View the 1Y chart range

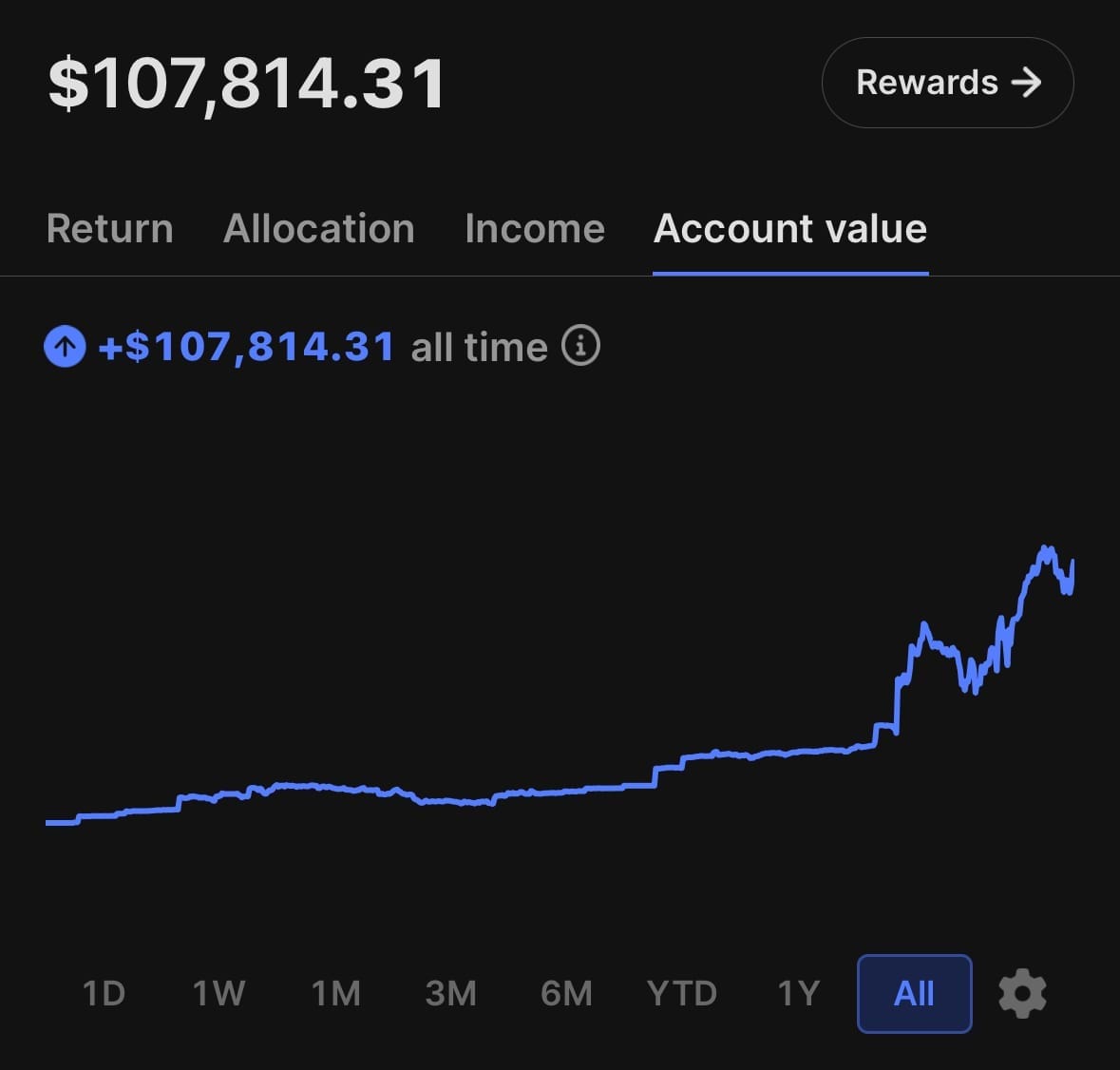click(798, 993)
